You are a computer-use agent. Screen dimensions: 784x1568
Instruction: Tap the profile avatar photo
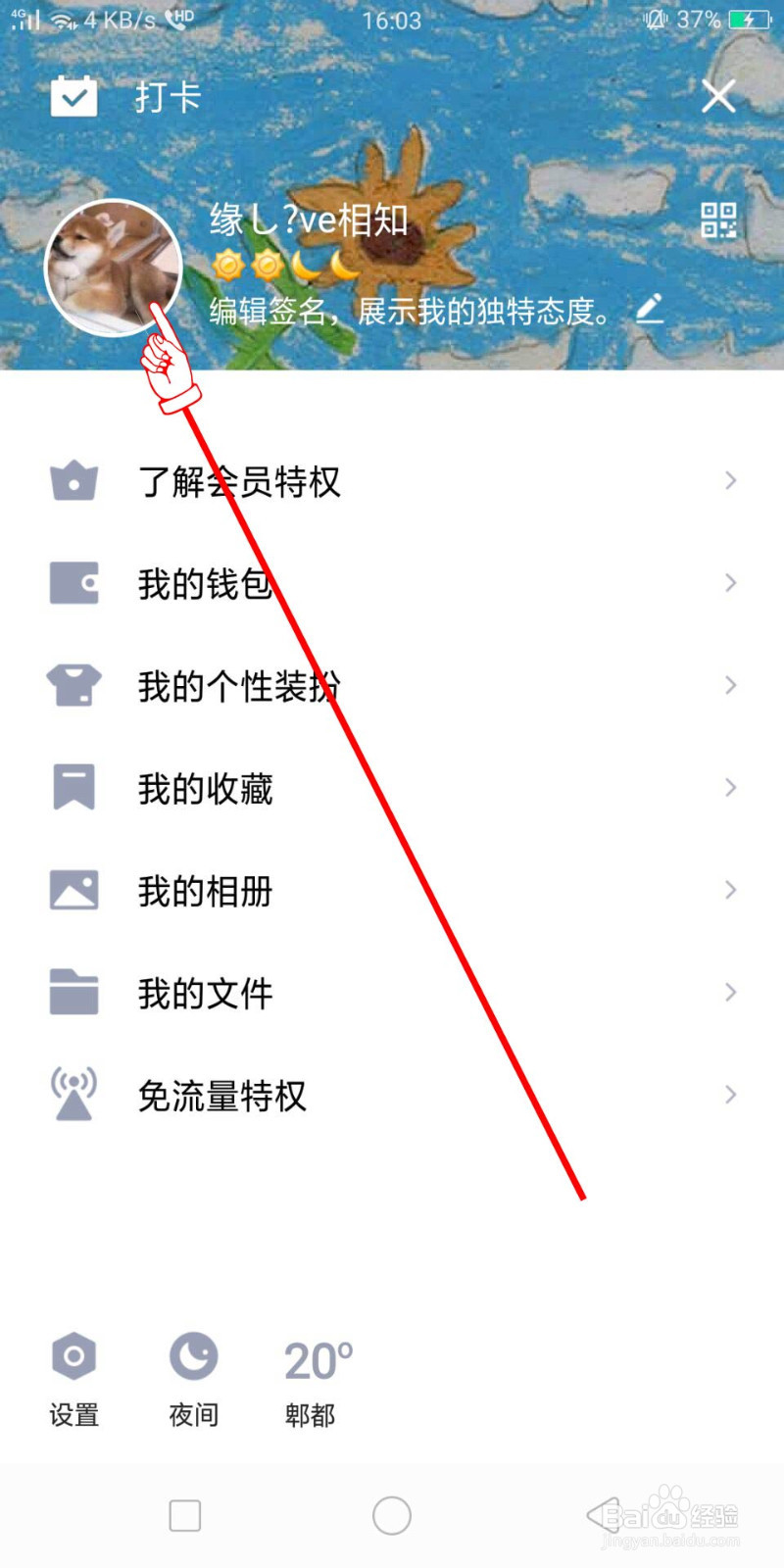click(x=113, y=267)
